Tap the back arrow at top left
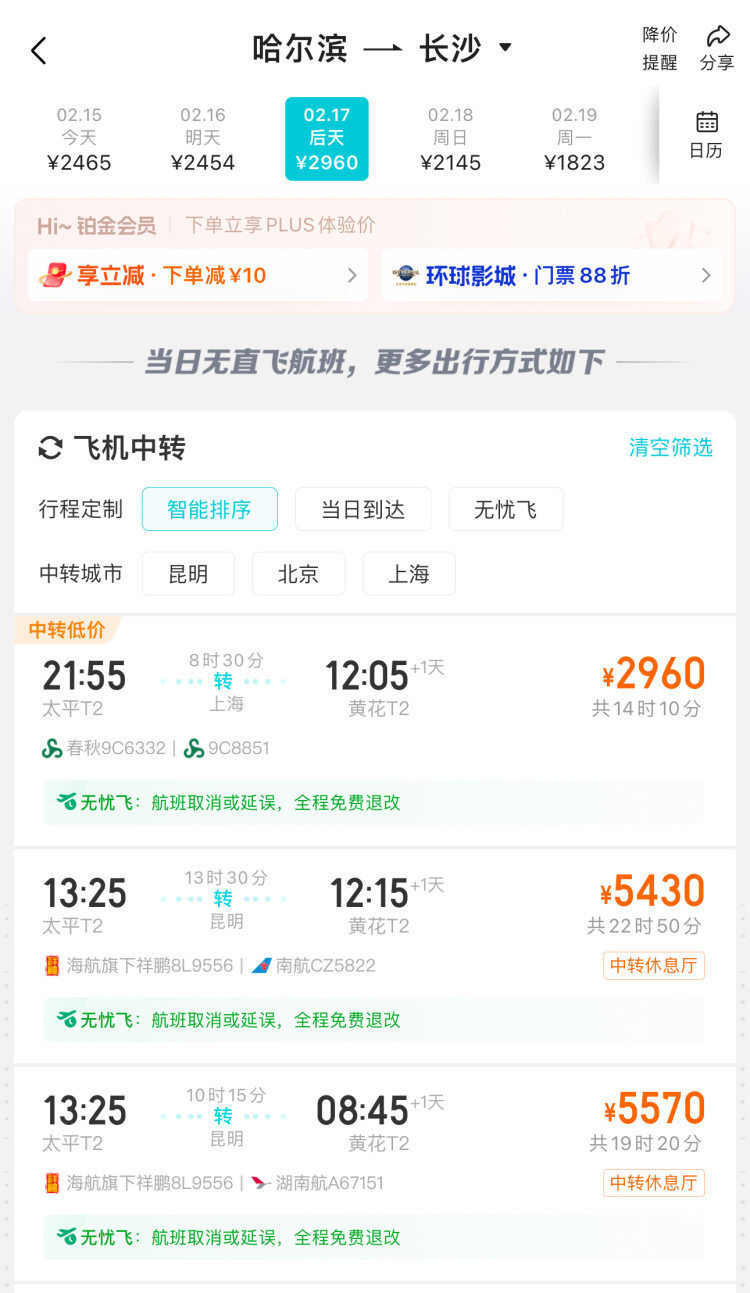This screenshot has width=750, height=1293. (x=39, y=49)
